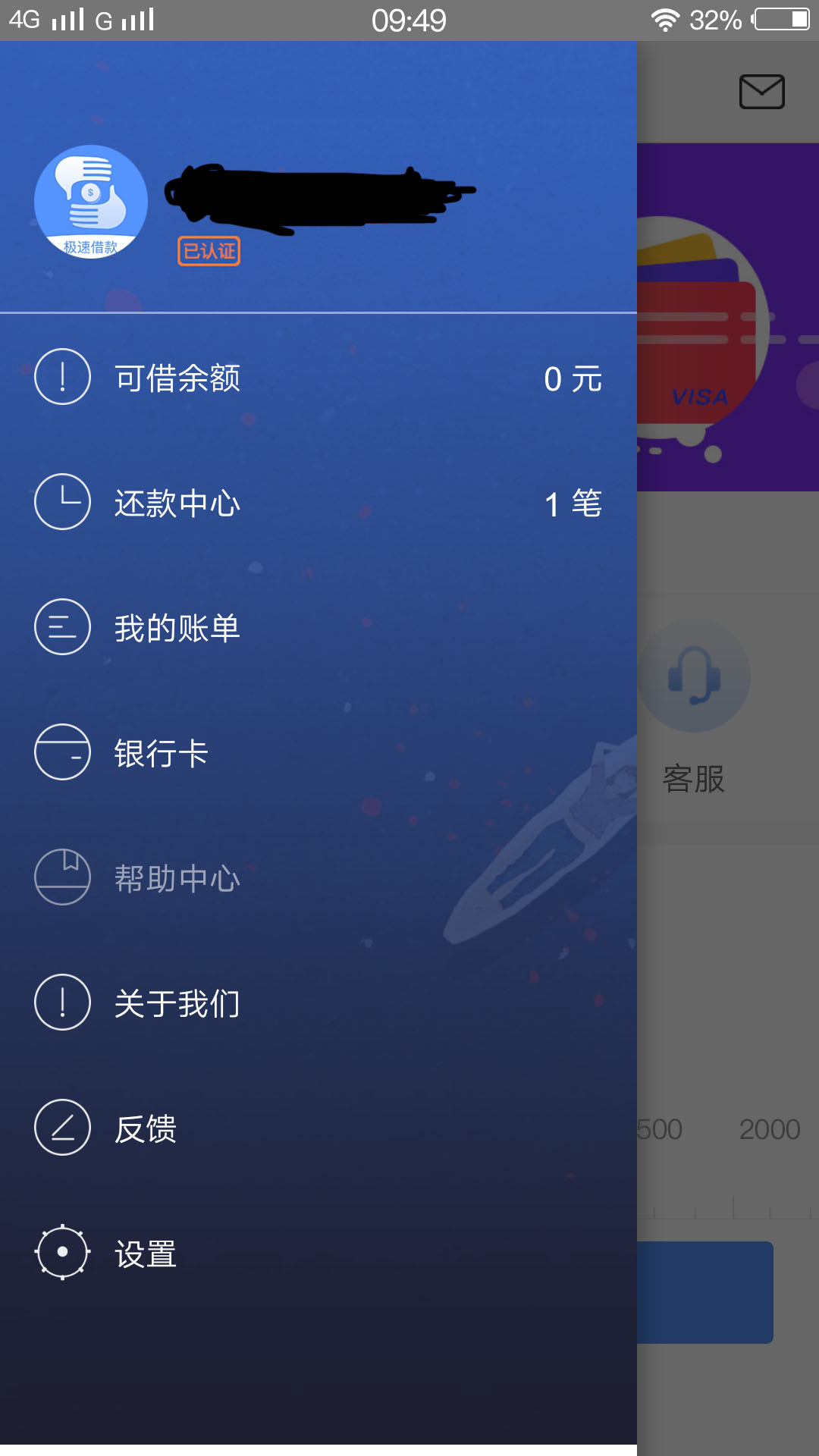819x1456 pixels.
Task: Go to 帮助中心 help center
Action: (x=318, y=877)
